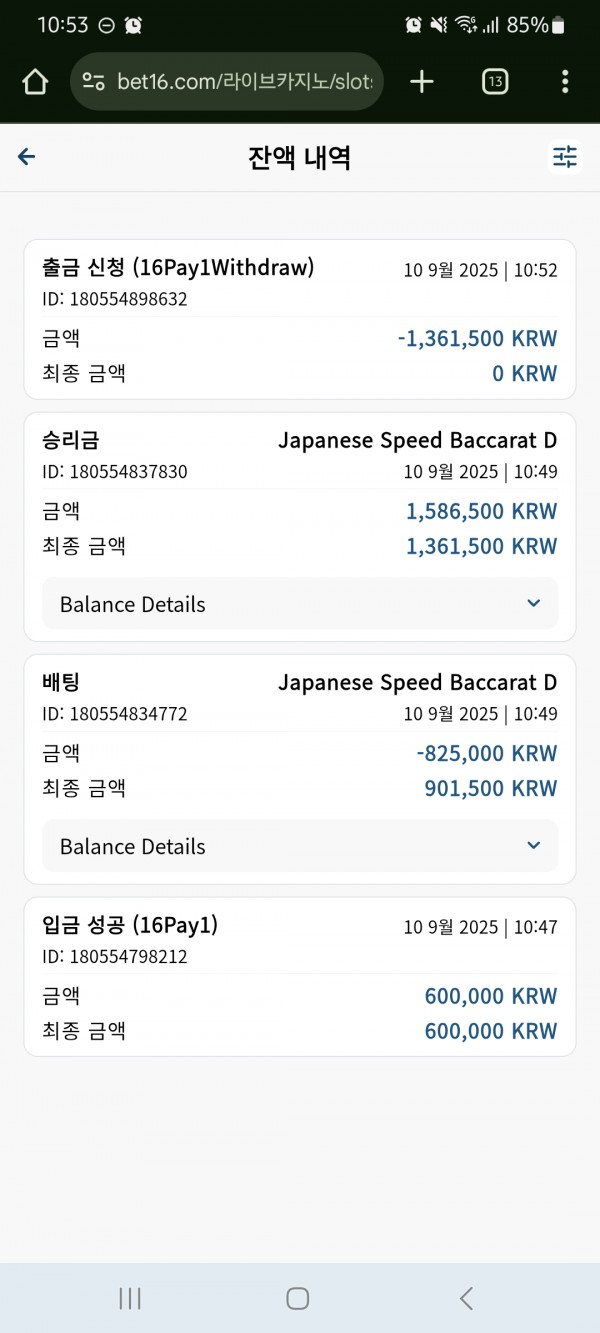
Task: Tap the bet16.com address bar
Action: 227,82
